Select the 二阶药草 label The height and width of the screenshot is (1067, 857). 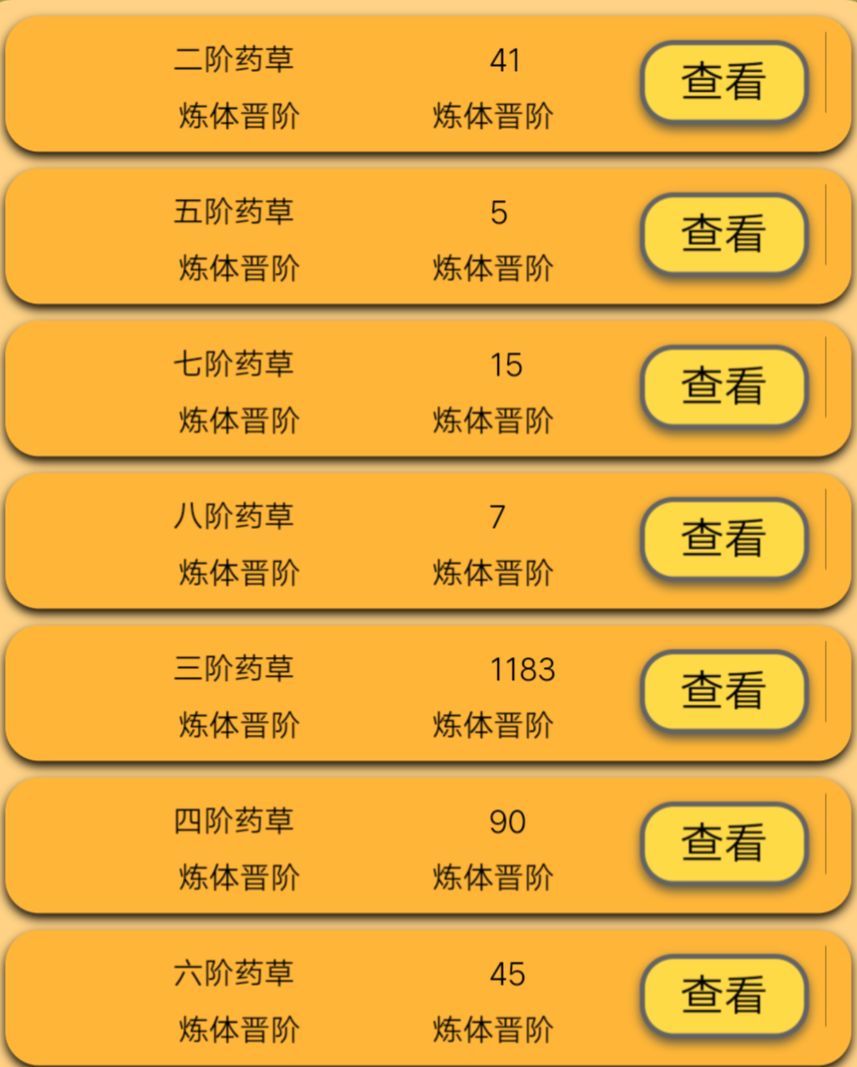coord(232,61)
